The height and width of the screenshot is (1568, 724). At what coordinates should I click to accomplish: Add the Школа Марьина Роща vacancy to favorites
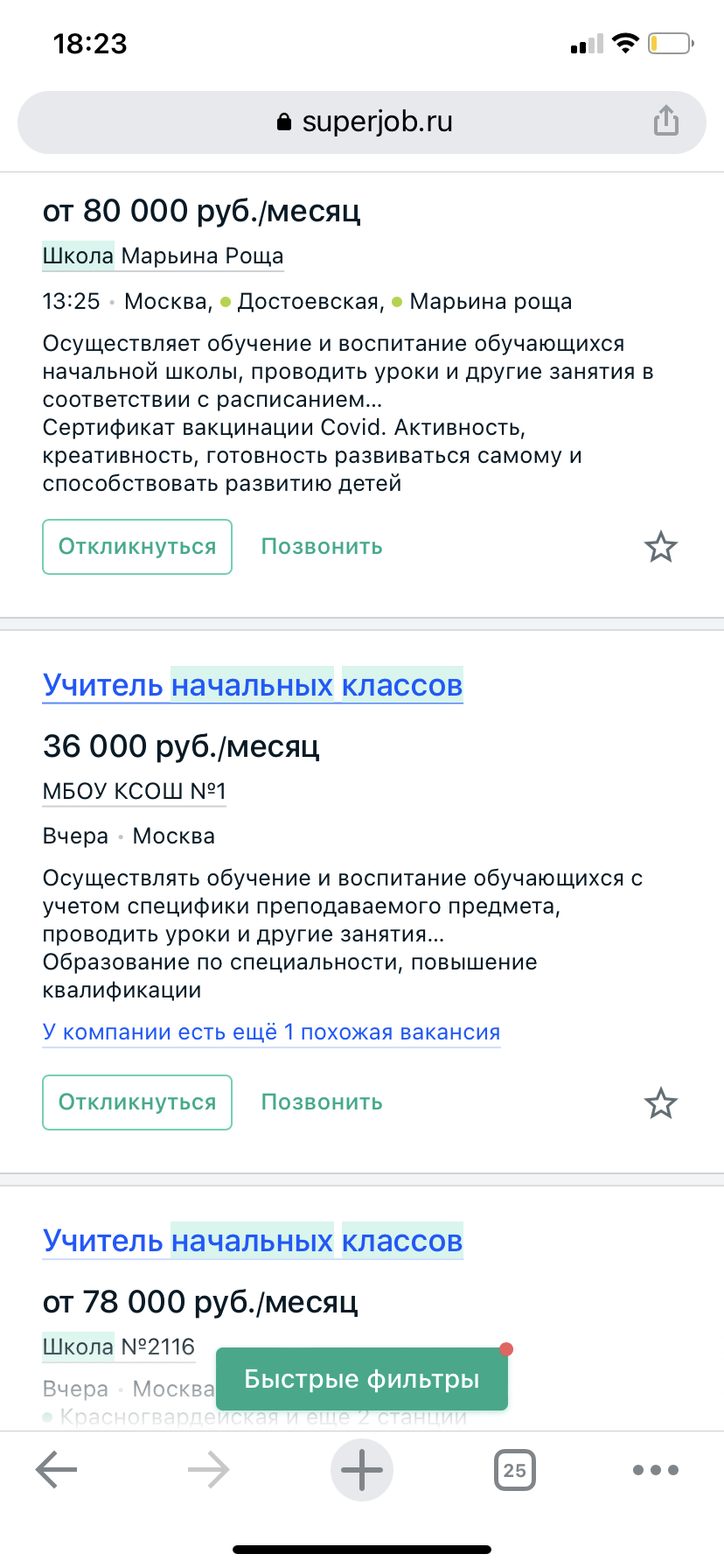pos(660,548)
